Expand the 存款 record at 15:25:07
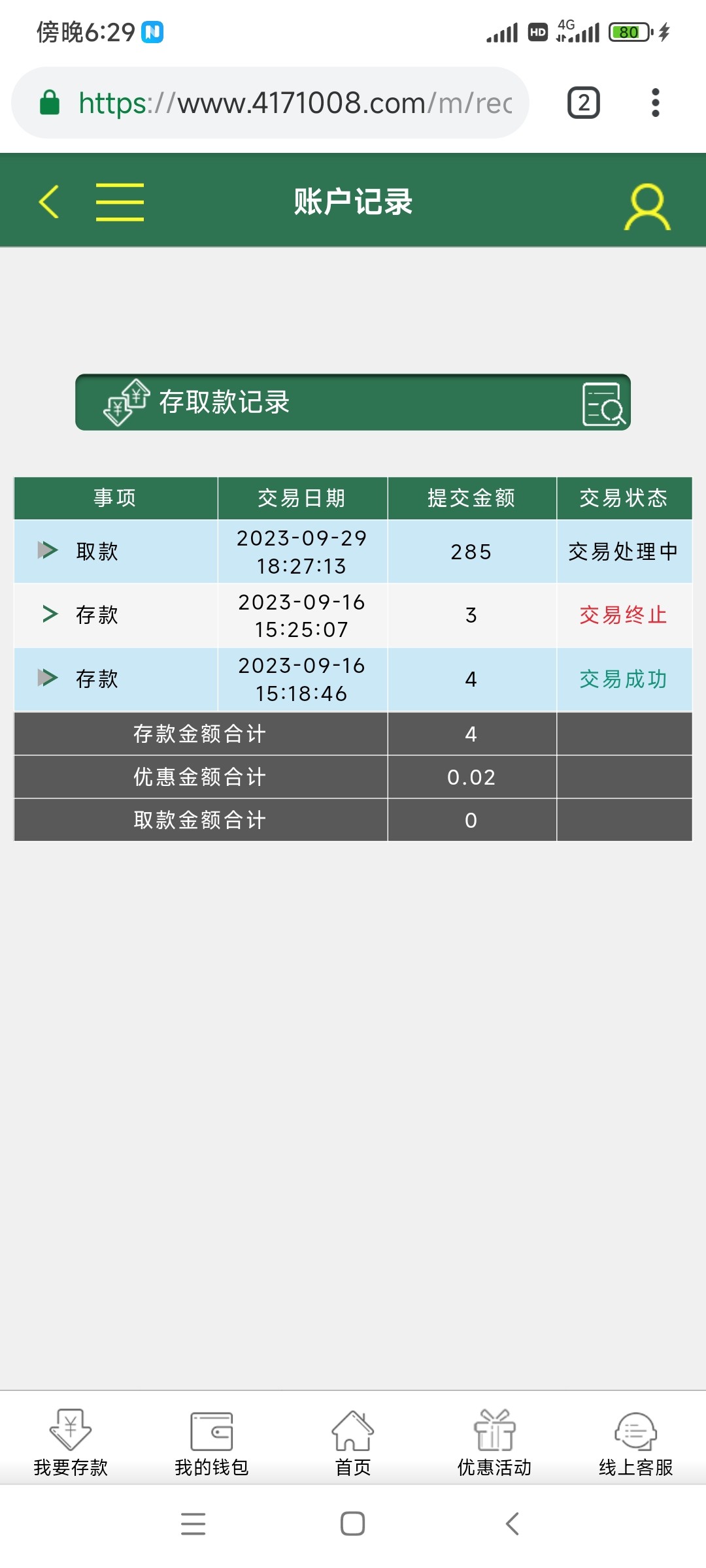The width and height of the screenshot is (706, 1568). [x=50, y=614]
